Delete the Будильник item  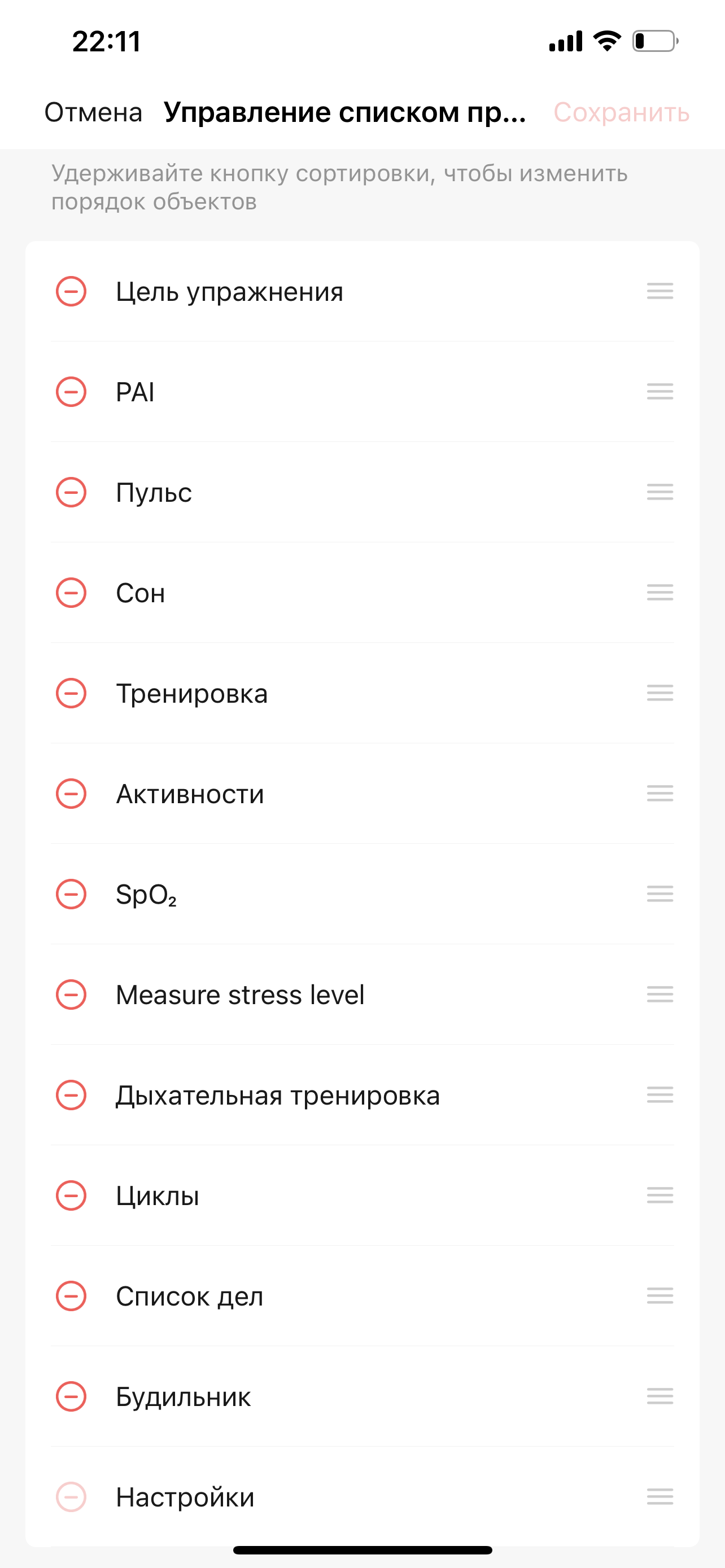click(71, 1396)
